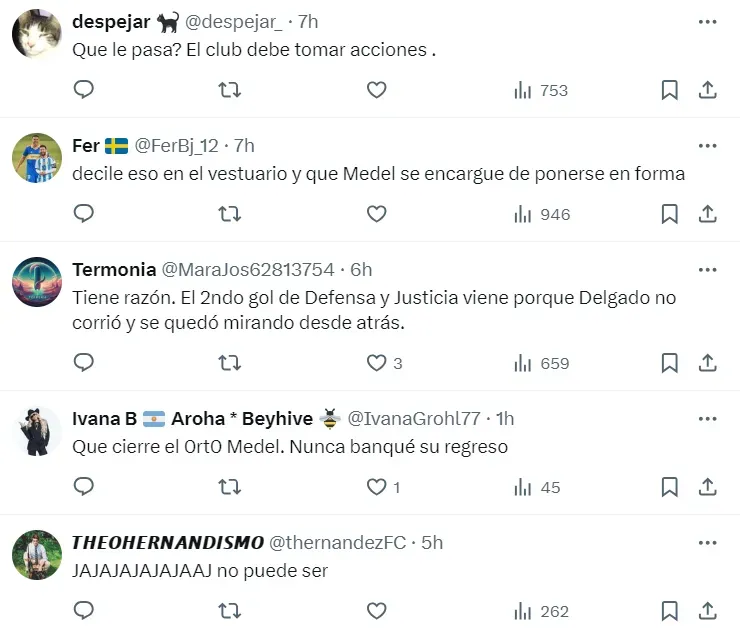Open despejar's avatar
The image size is (740, 628).
(x=37, y=36)
